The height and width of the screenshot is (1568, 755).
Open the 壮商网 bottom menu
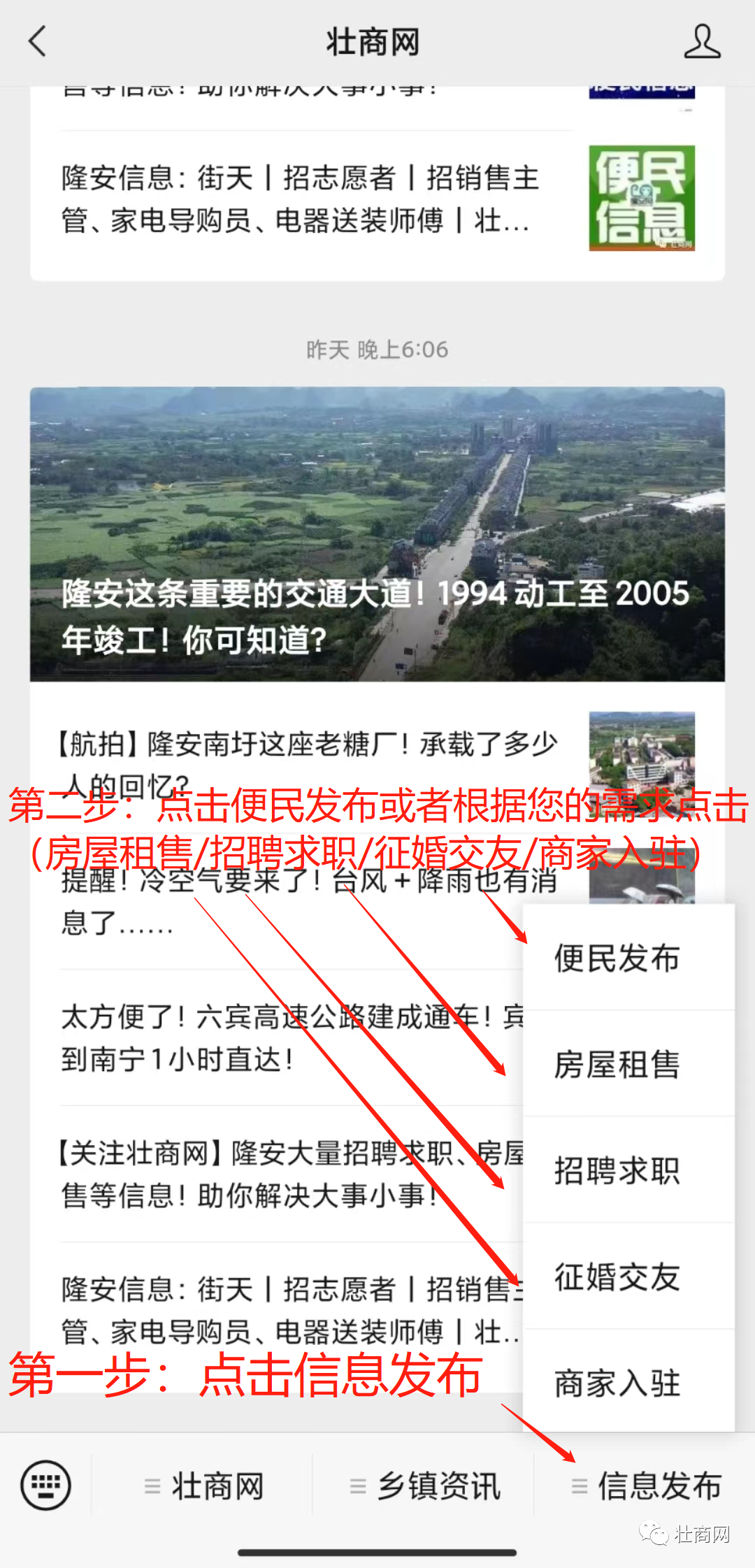[x=203, y=1486]
